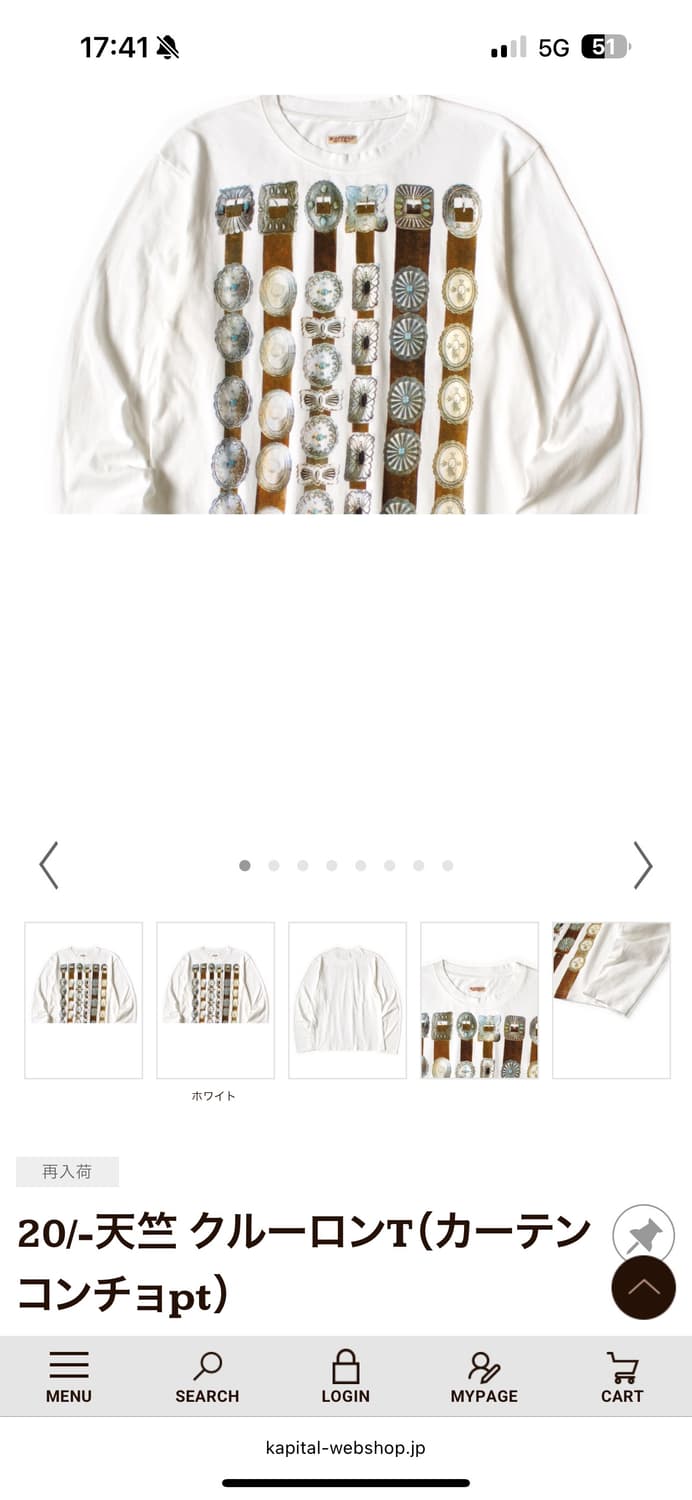The width and height of the screenshot is (692, 1500).
Task: Open SEARCH in the bottom bar
Action: coord(207,1377)
